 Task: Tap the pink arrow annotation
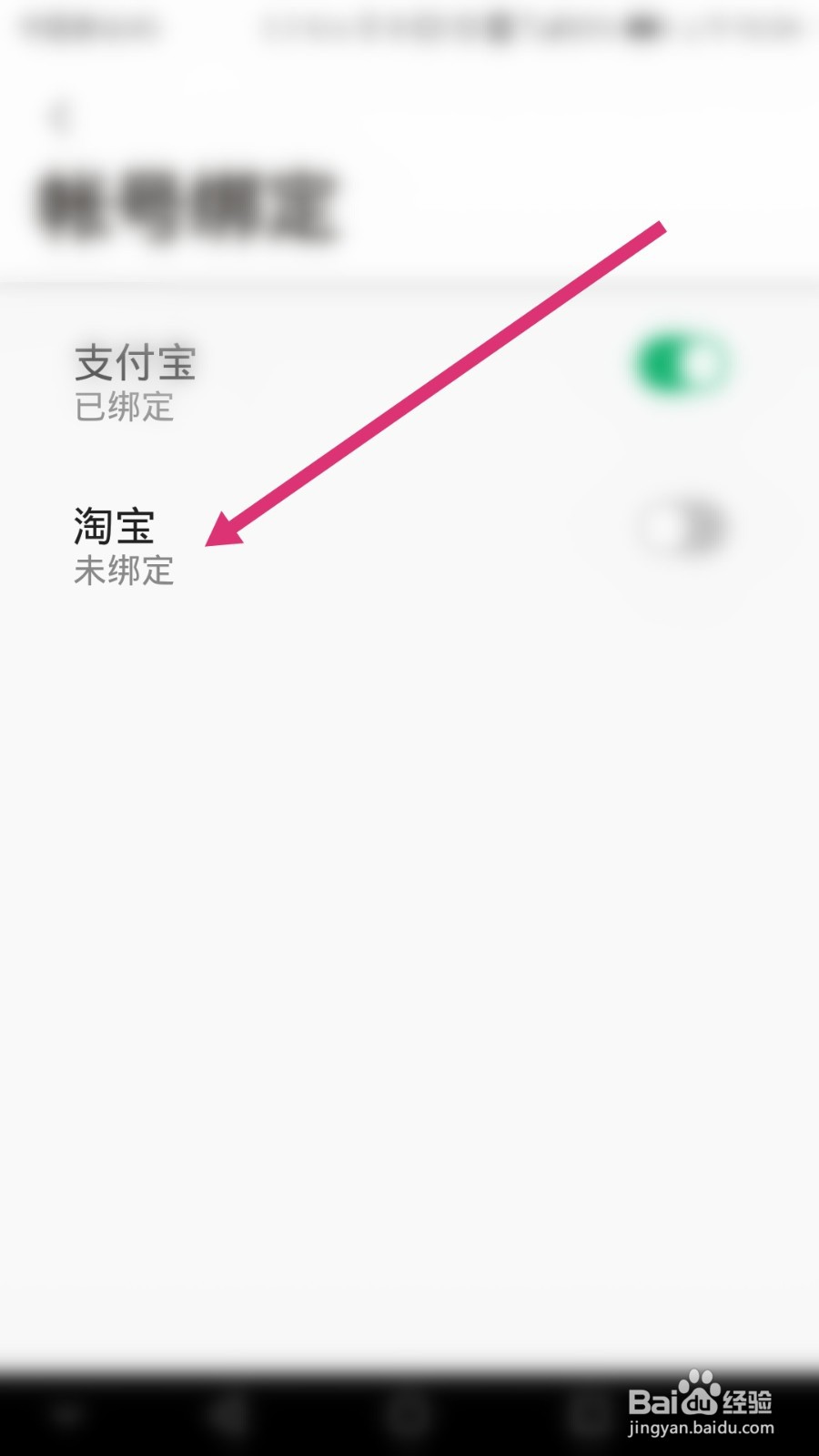coord(437,382)
